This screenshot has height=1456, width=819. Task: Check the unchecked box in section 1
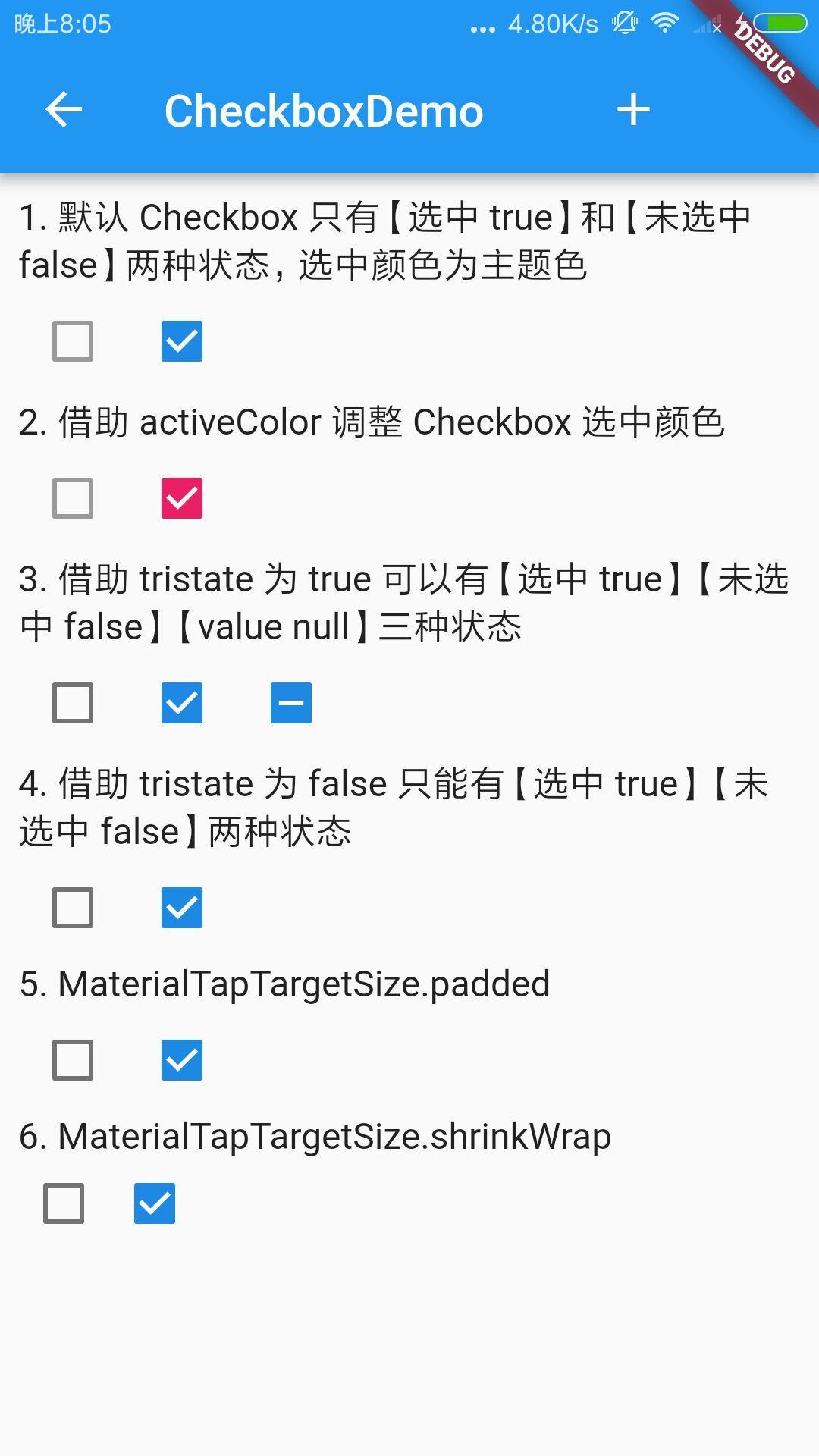pos(73,341)
